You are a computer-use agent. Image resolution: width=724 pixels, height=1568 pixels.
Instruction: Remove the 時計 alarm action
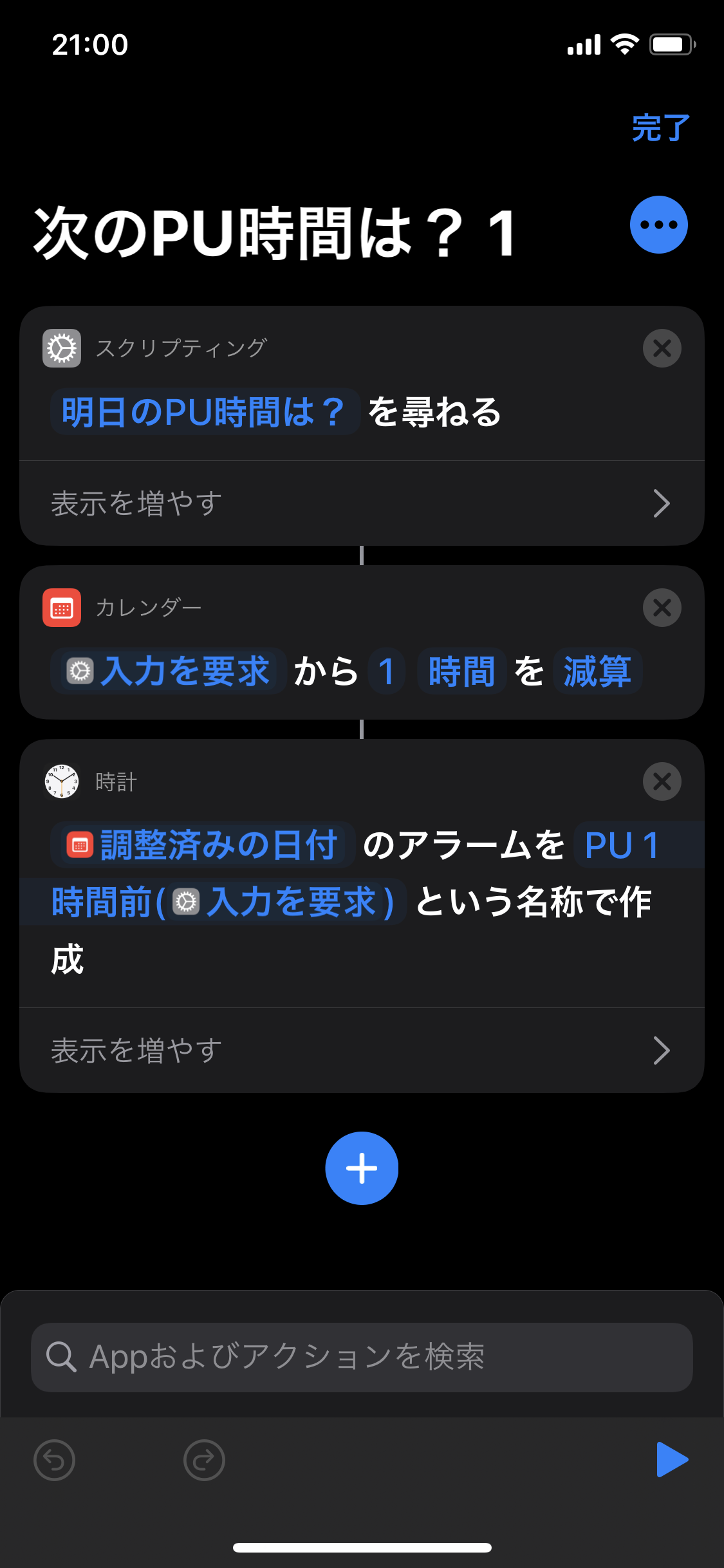pyautogui.click(x=662, y=781)
